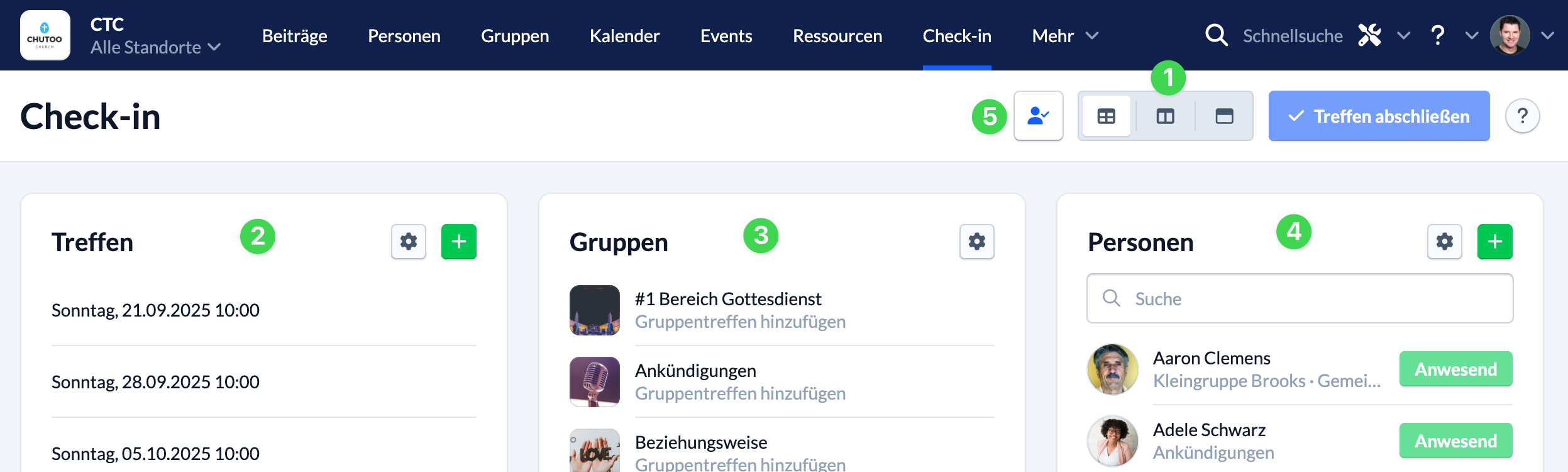Tap Treffen abschließen button
Screen dimensions: 1568x472
pos(1379,116)
